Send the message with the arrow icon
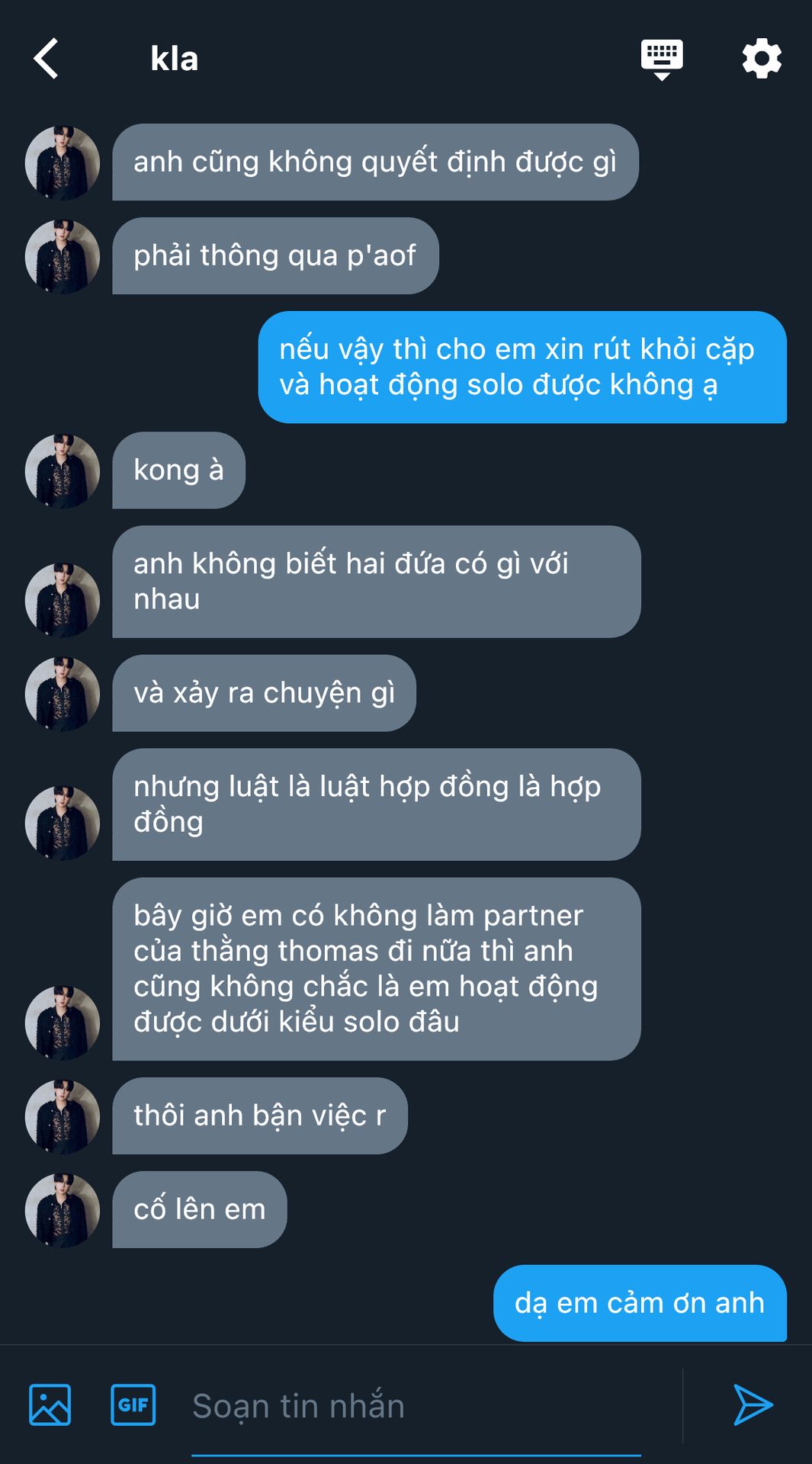The height and width of the screenshot is (1464, 812). [753, 1405]
